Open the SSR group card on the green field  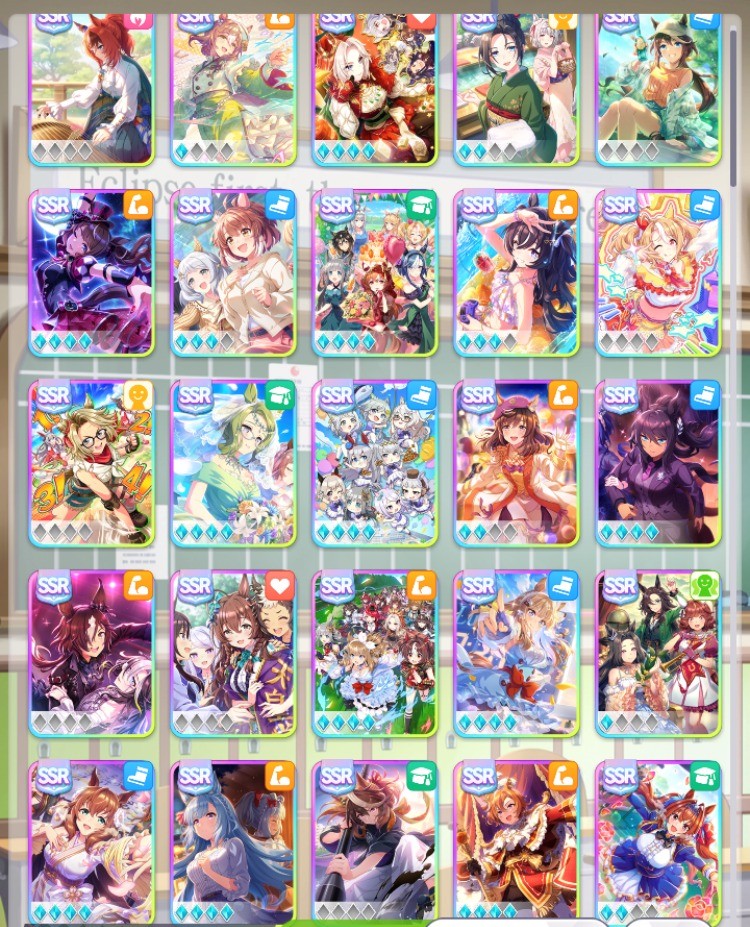tap(374, 652)
